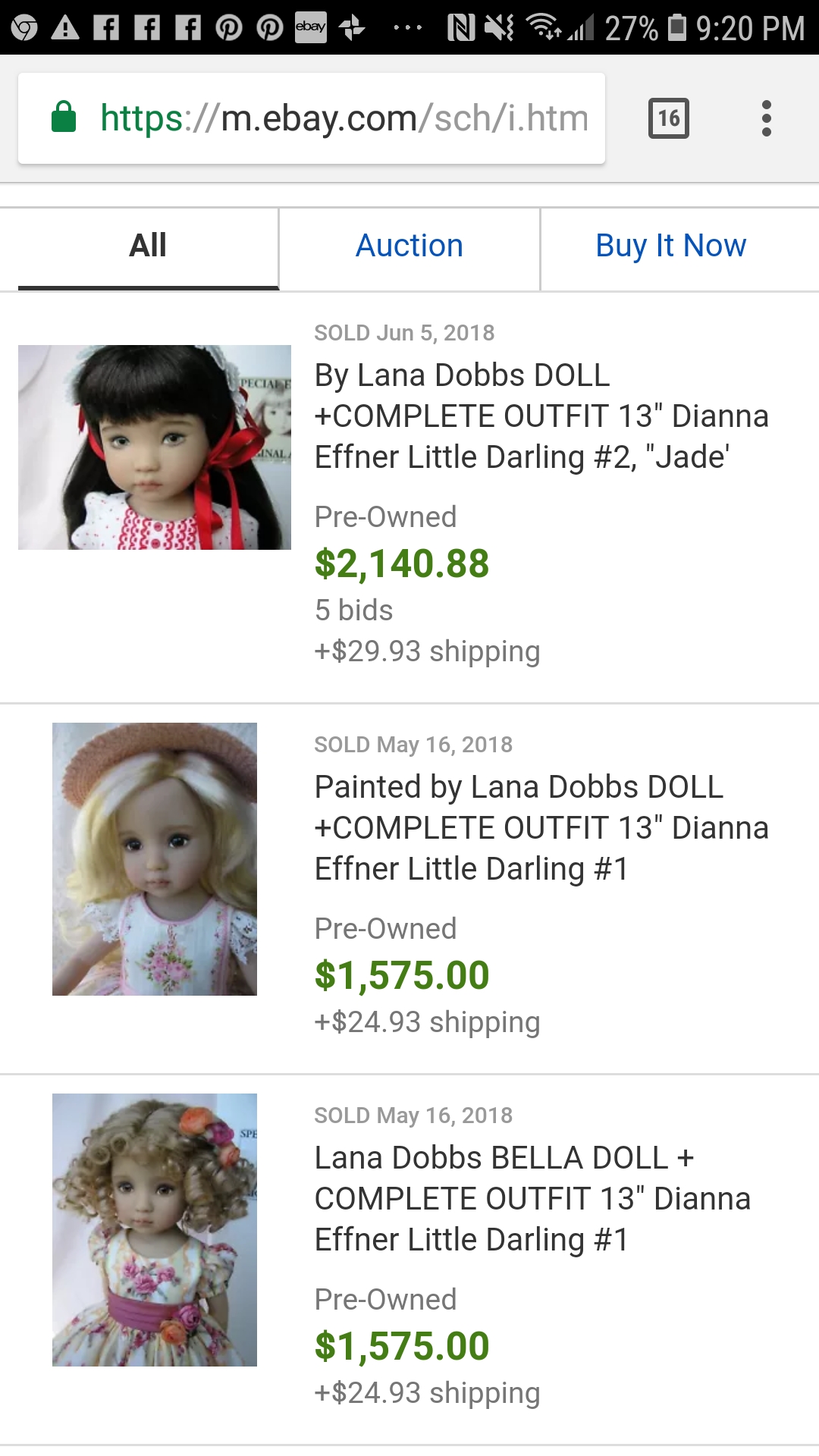View the blonde doll with hat photo
This screenshot has width=819, height=1456.
(x=155, y=858)
